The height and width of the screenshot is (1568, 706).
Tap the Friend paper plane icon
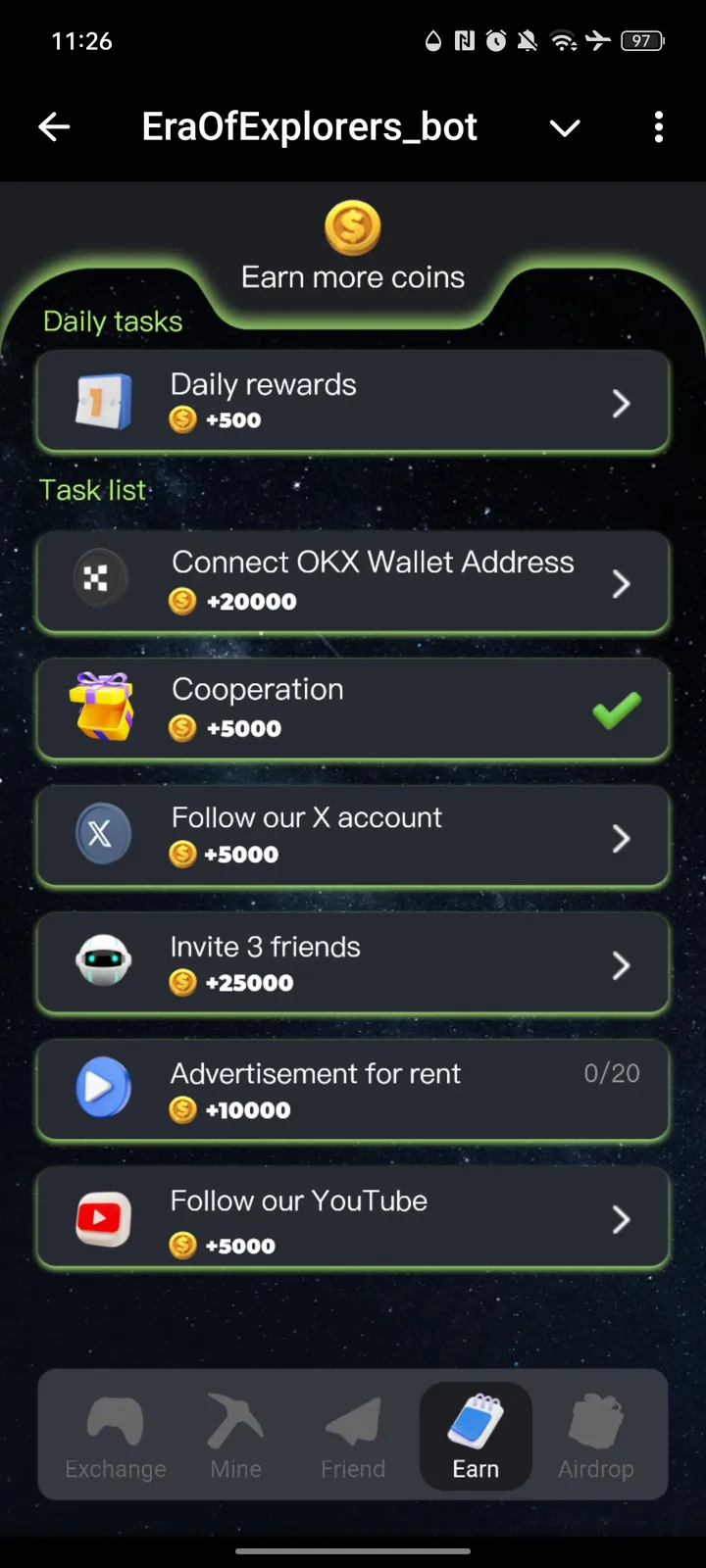pos(353,1419)
